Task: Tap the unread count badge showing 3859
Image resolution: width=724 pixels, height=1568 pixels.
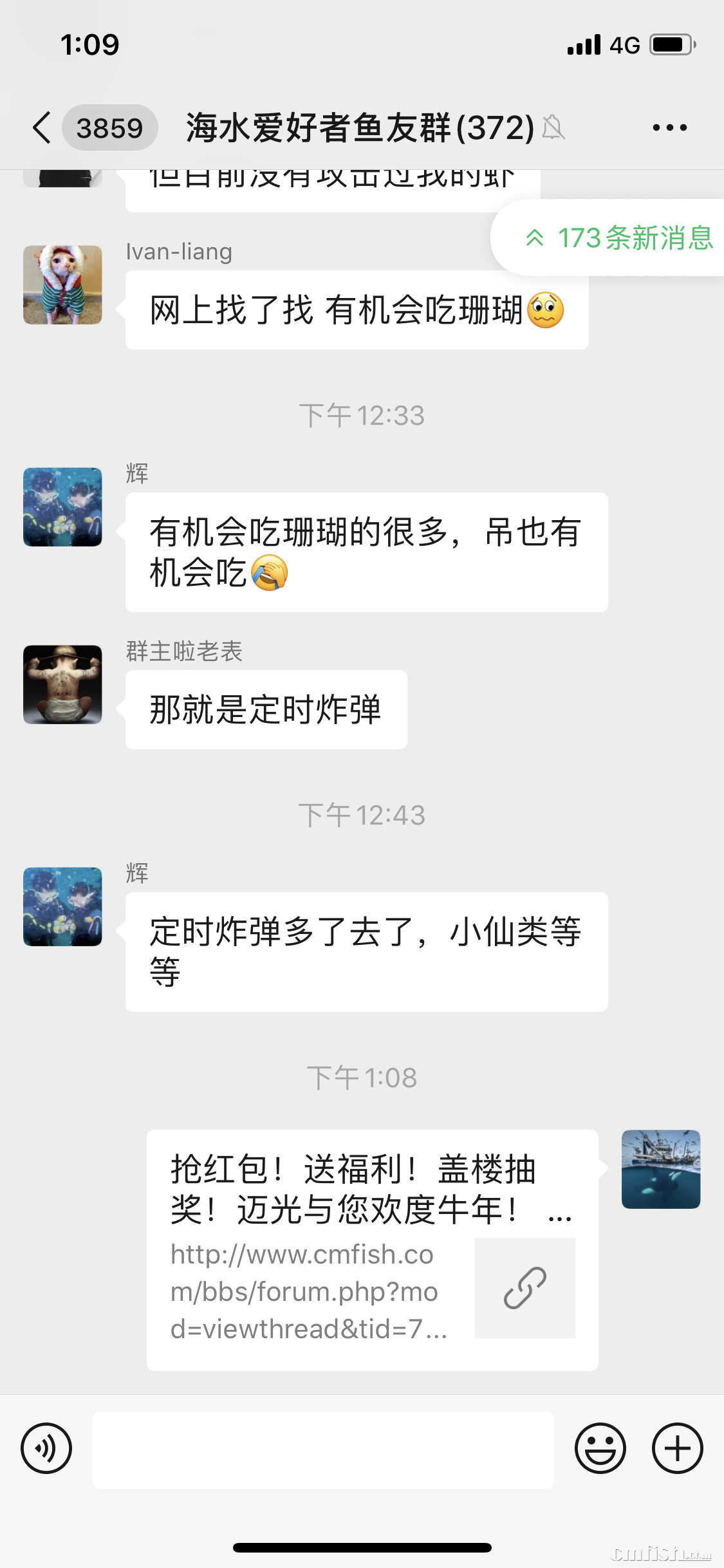Action: point(110,127)
